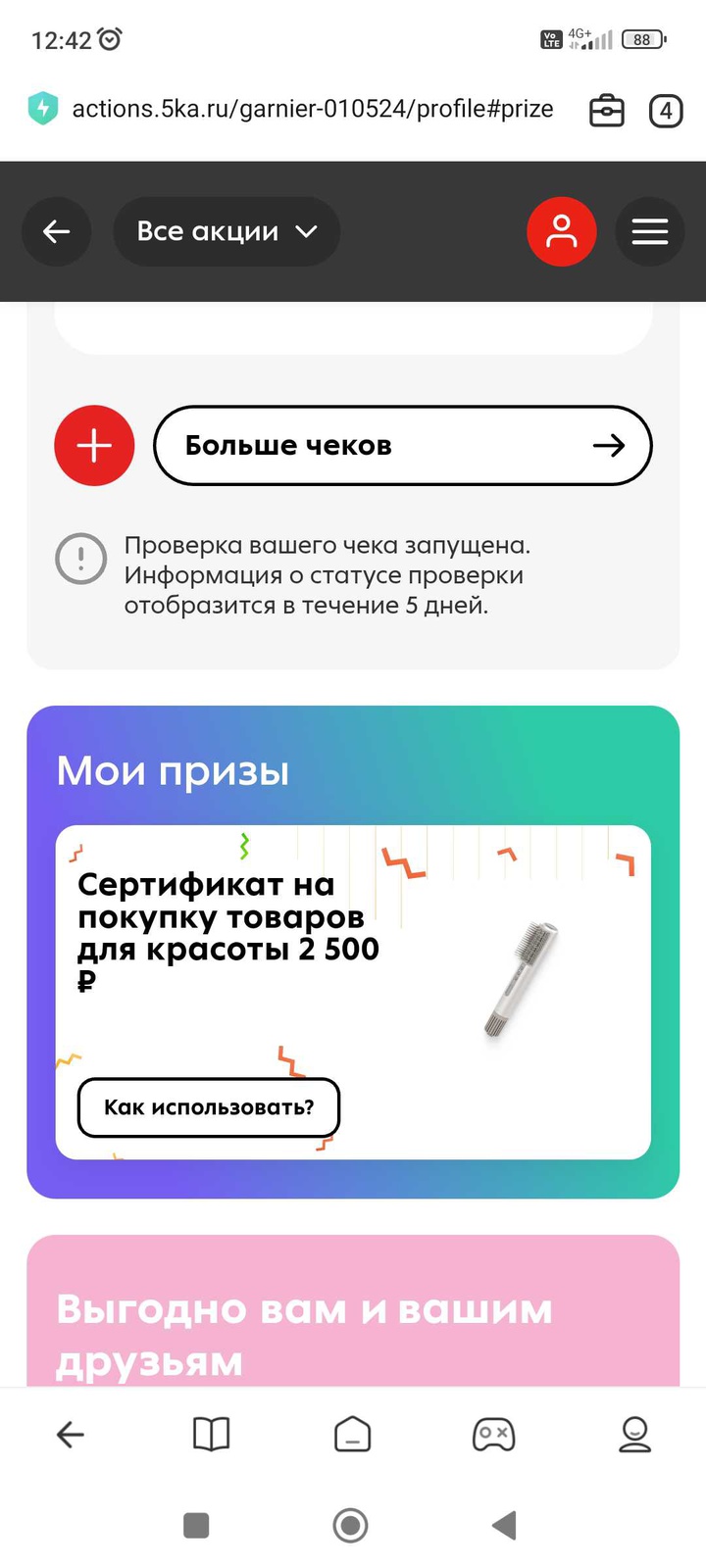This screenshot has height=1568, width=706.
Task: Open the hamburger menu
Action: point(649,231)
